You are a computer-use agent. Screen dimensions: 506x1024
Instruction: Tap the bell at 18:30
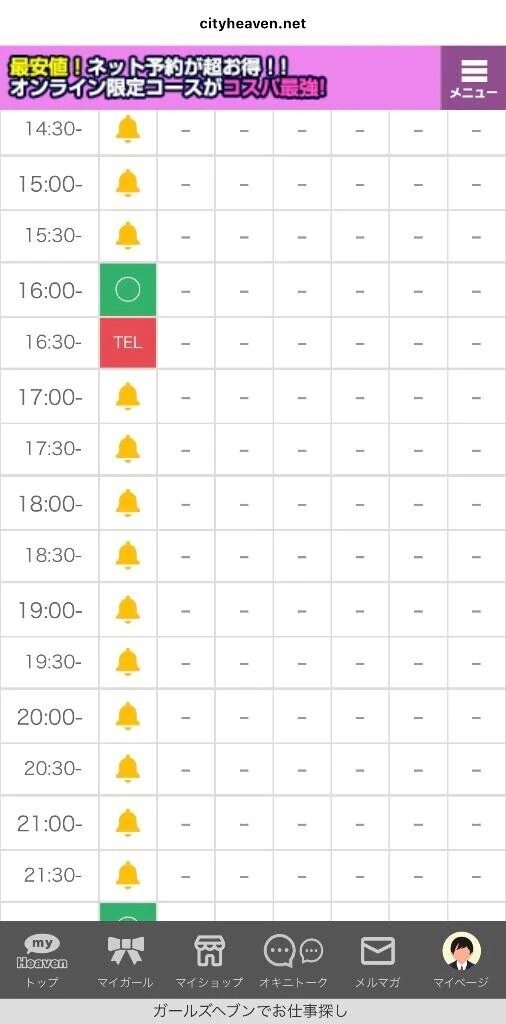pos(128,555)
